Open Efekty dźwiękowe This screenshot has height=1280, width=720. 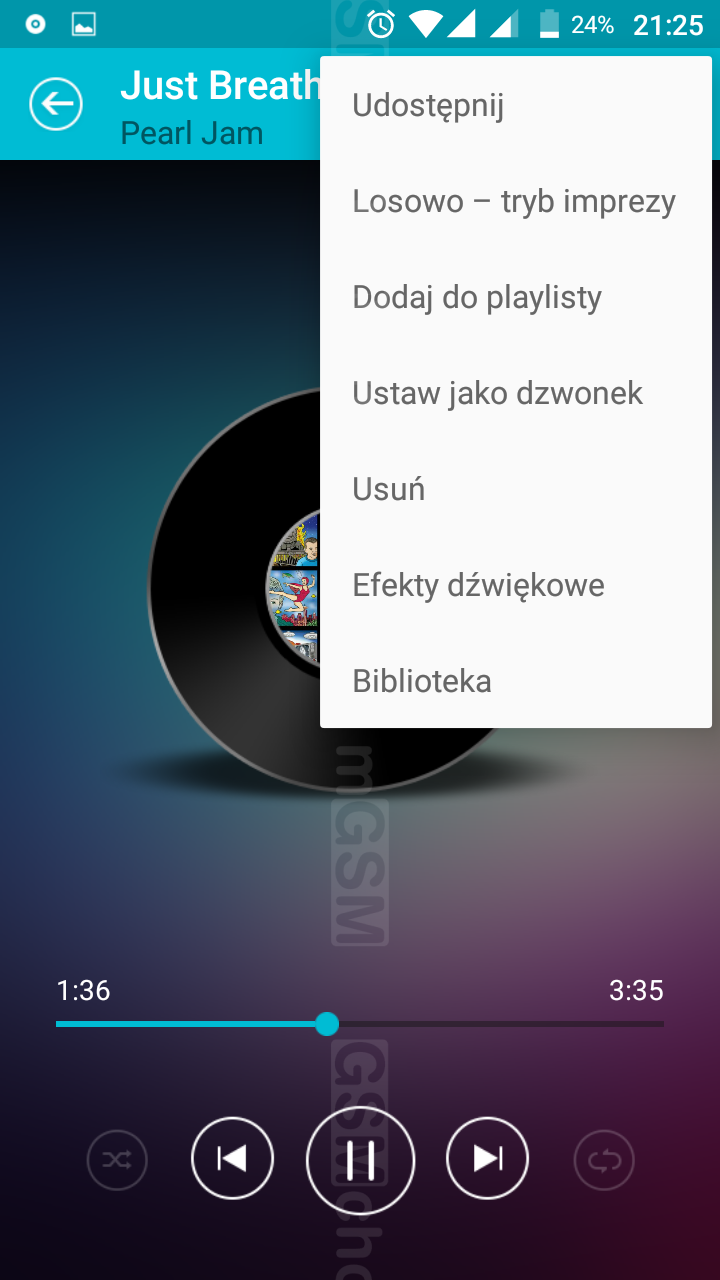coord(478,585)
